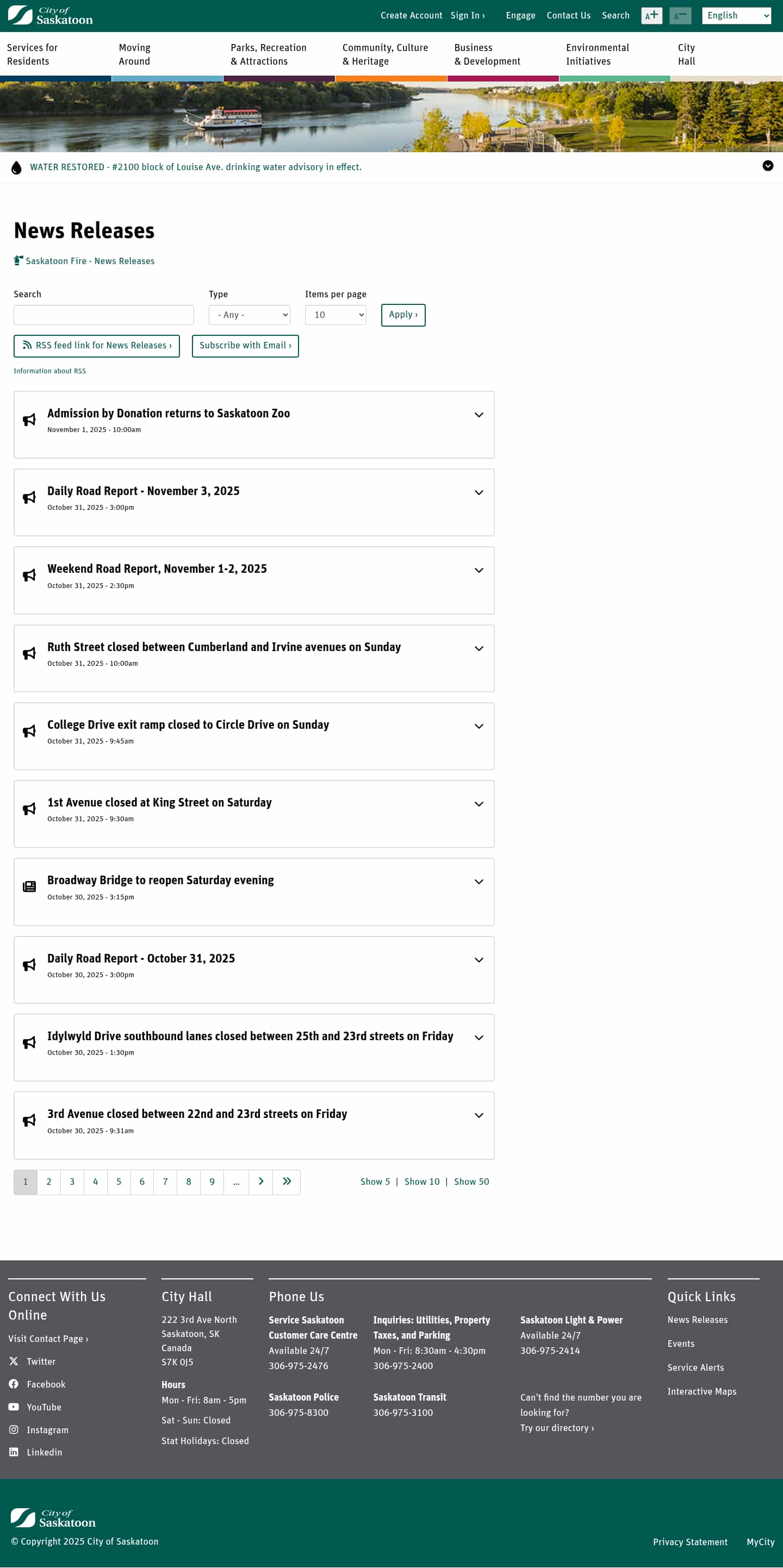Focus the news releases Search field

coord(103,315)
